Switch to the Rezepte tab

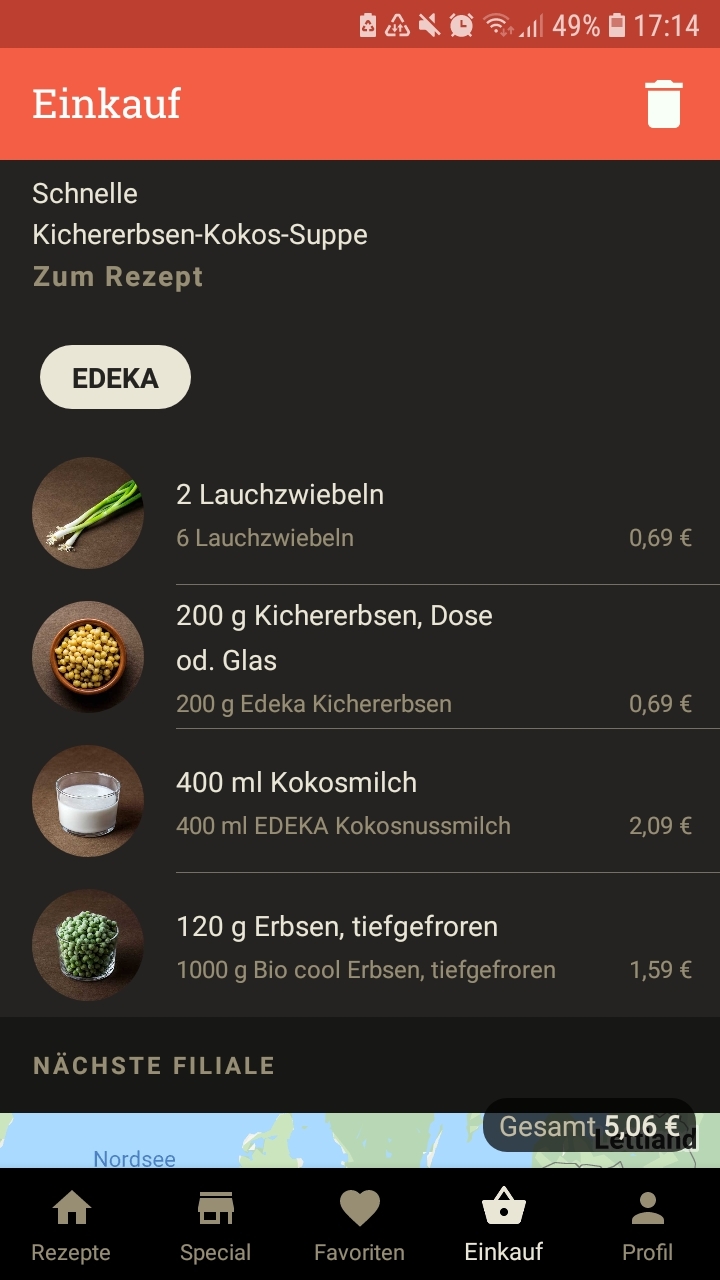pyautogui.click(x=71, y=1225)
